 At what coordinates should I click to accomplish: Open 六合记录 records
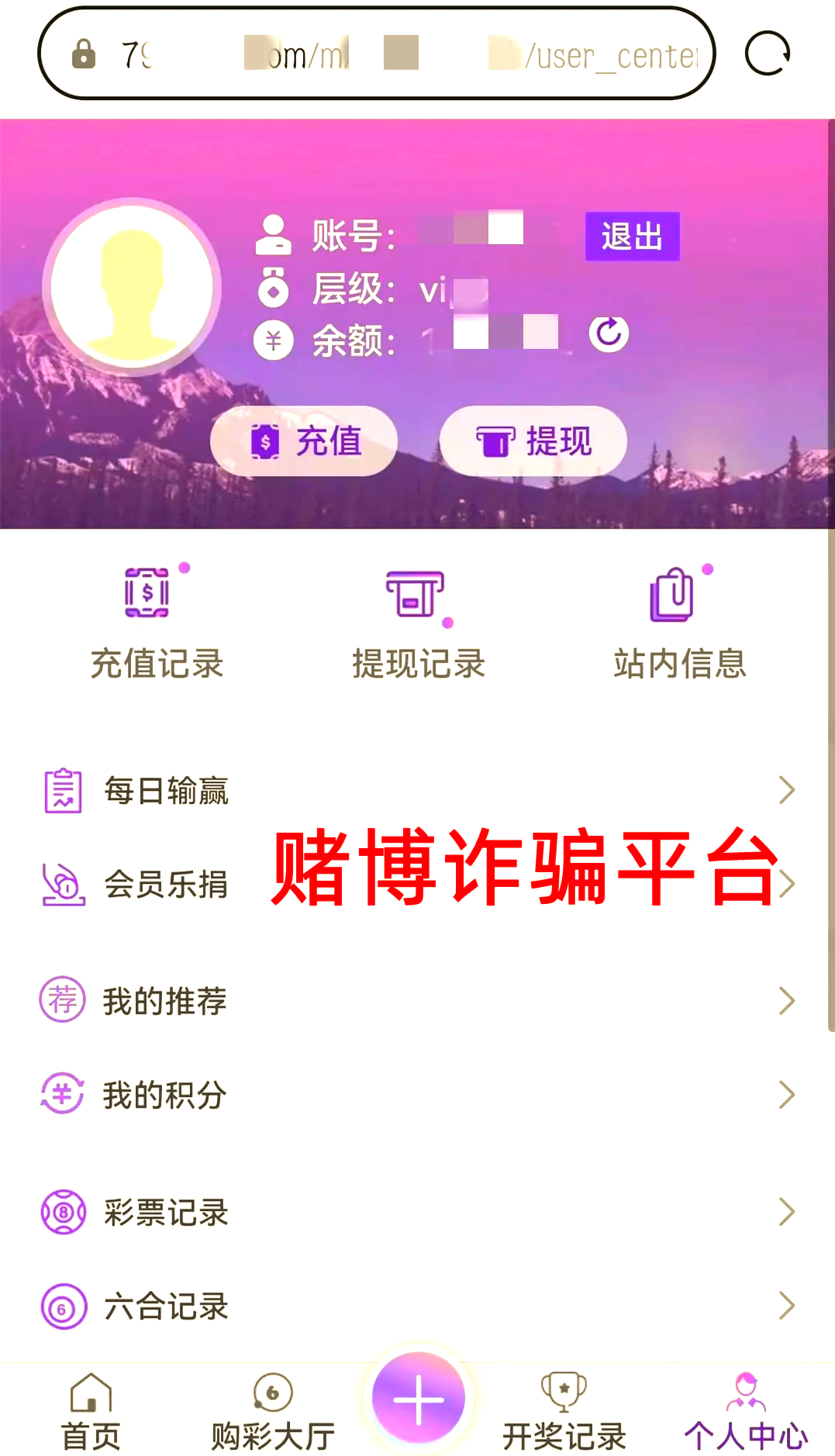coord(417,1306)
